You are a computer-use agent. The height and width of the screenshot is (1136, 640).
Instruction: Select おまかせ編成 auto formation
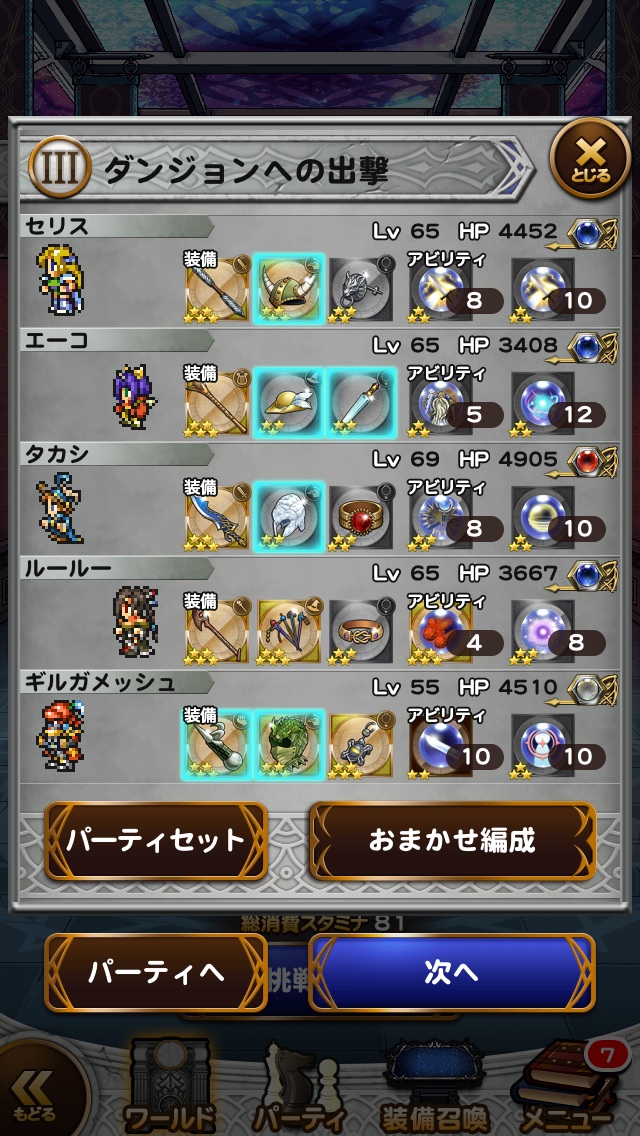452,841
